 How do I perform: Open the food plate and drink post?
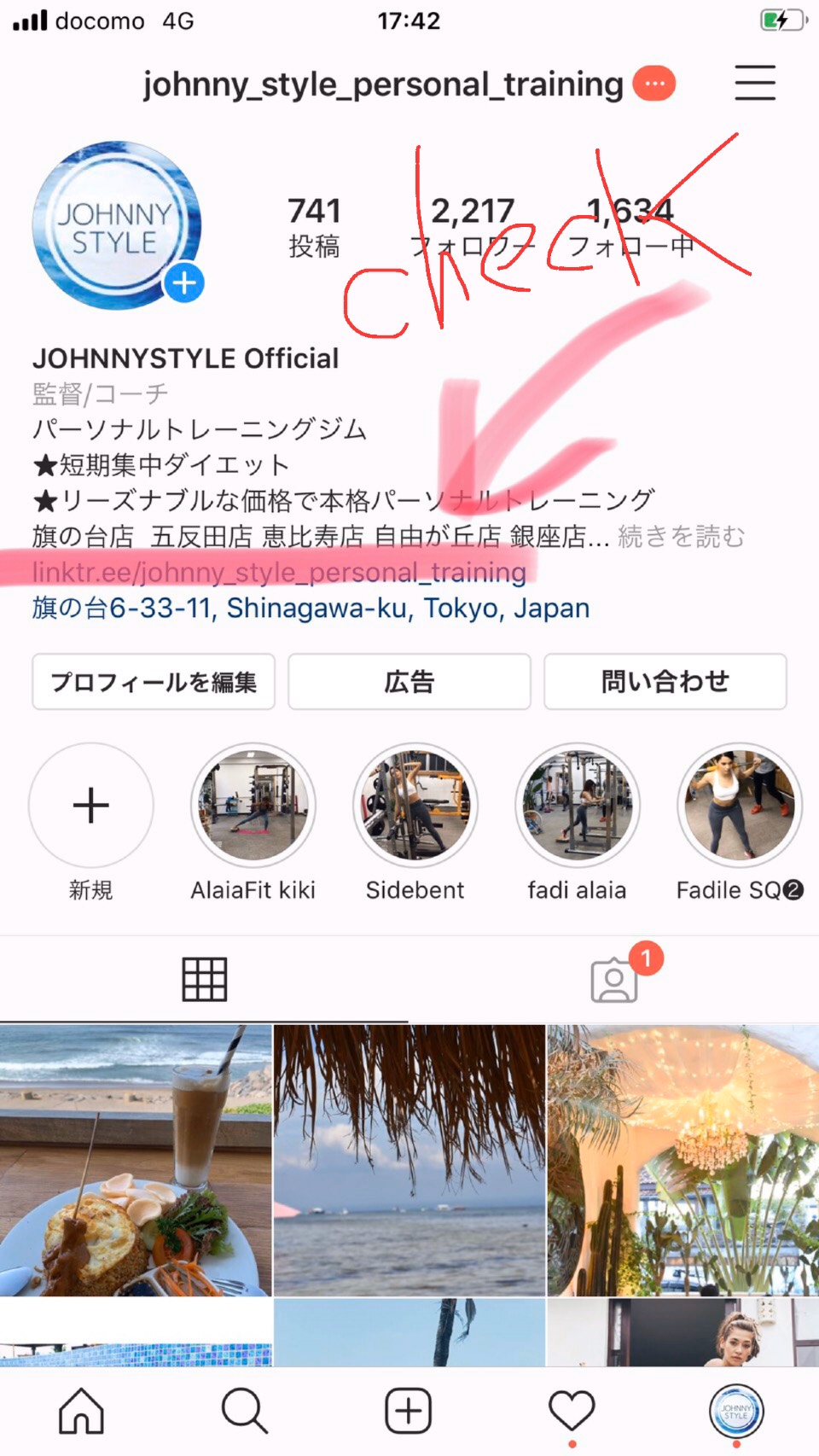[x=136, y=1161]
